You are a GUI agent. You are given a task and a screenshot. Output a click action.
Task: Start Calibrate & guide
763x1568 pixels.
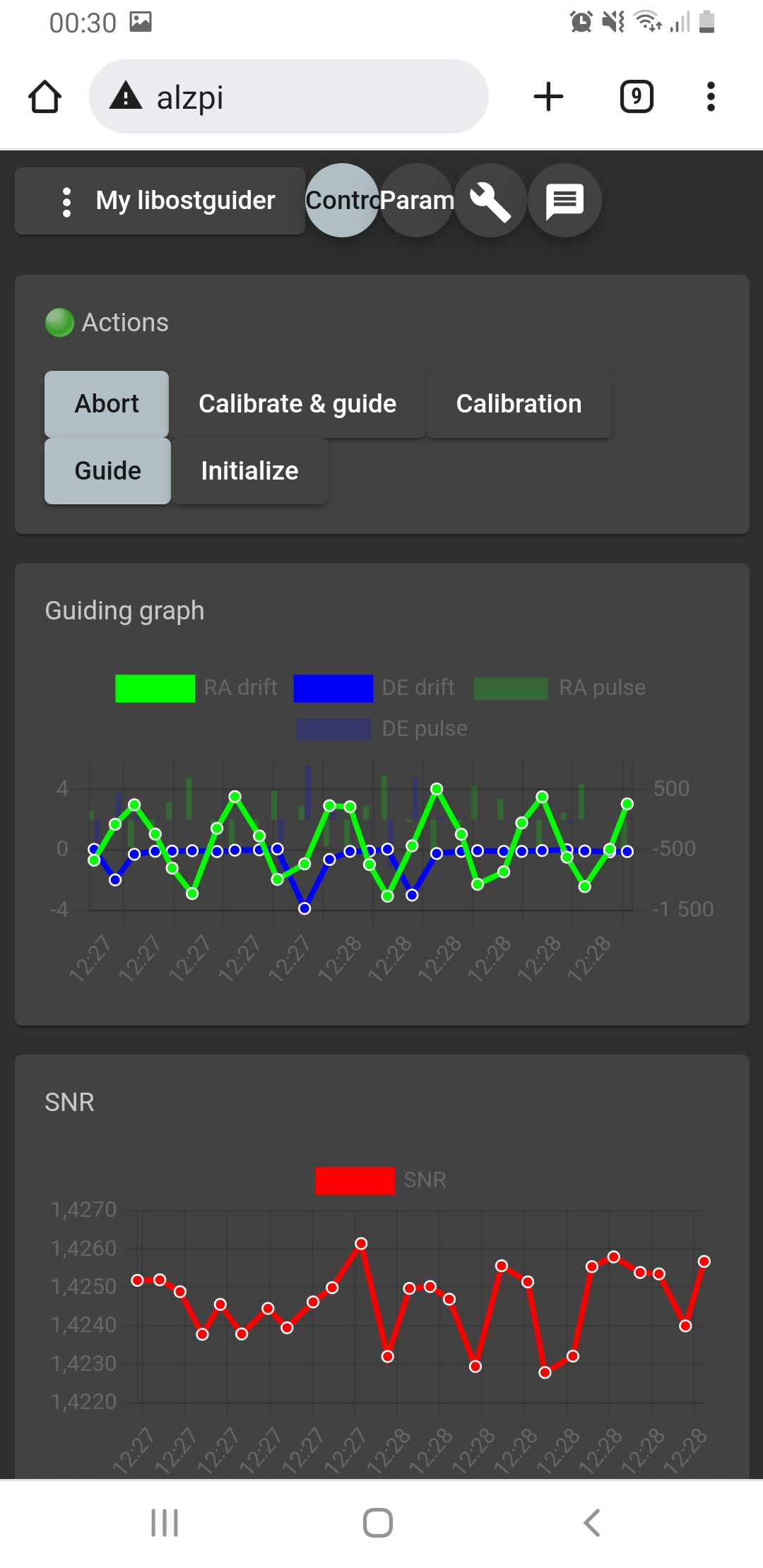pos(297,404)
